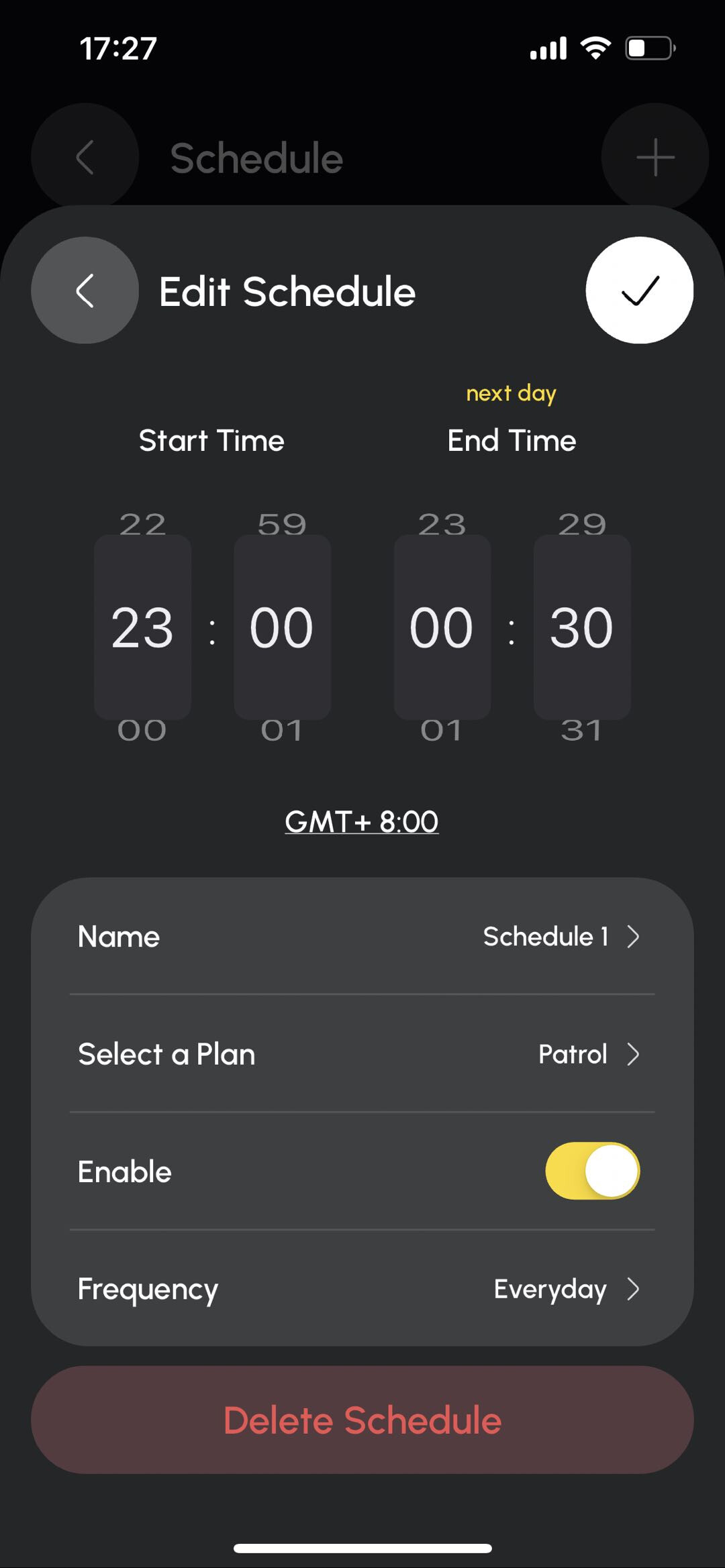725x1568 pixels.
Task: Turn off the Enable switch
Action: coord(592,1171)
